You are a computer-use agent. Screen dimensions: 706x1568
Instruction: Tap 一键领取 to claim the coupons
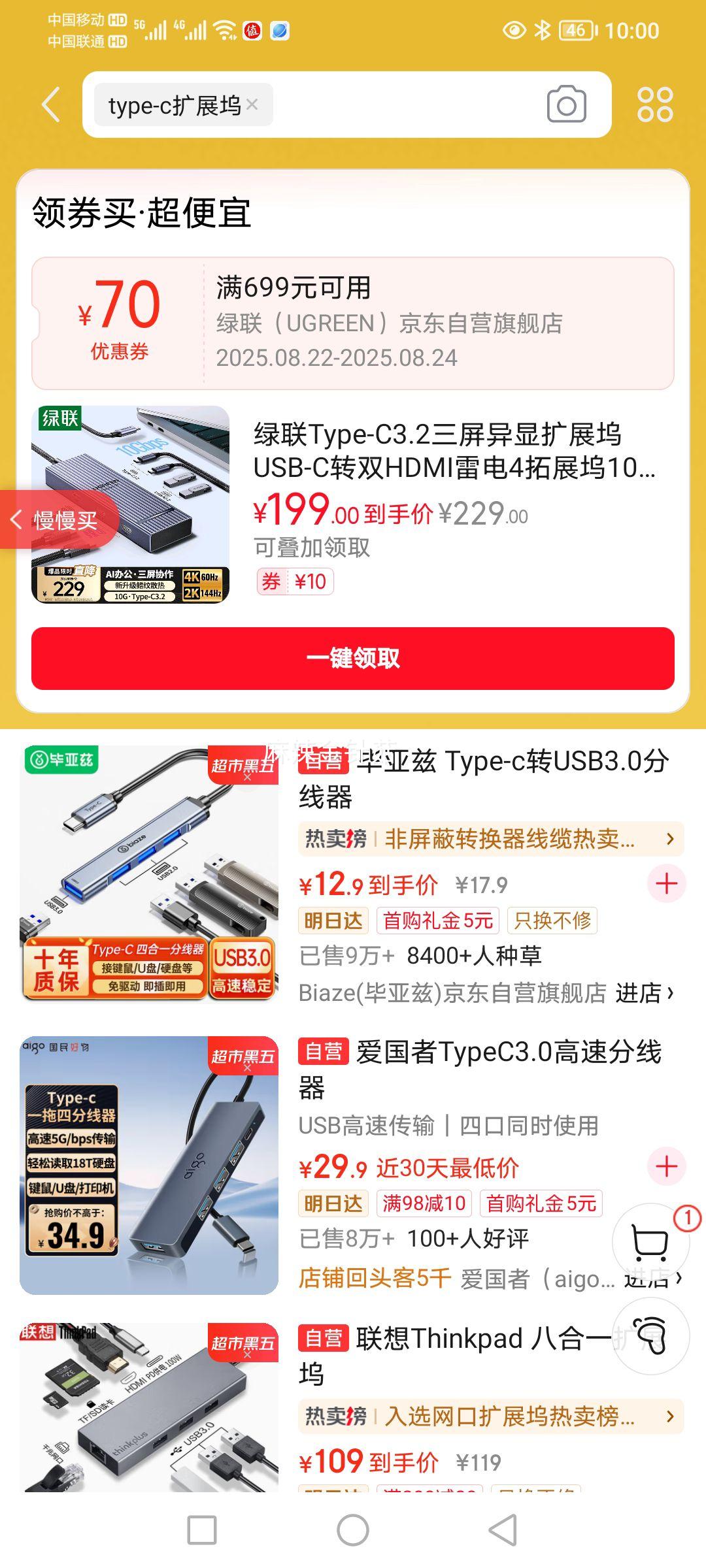[x=353, y=660]
